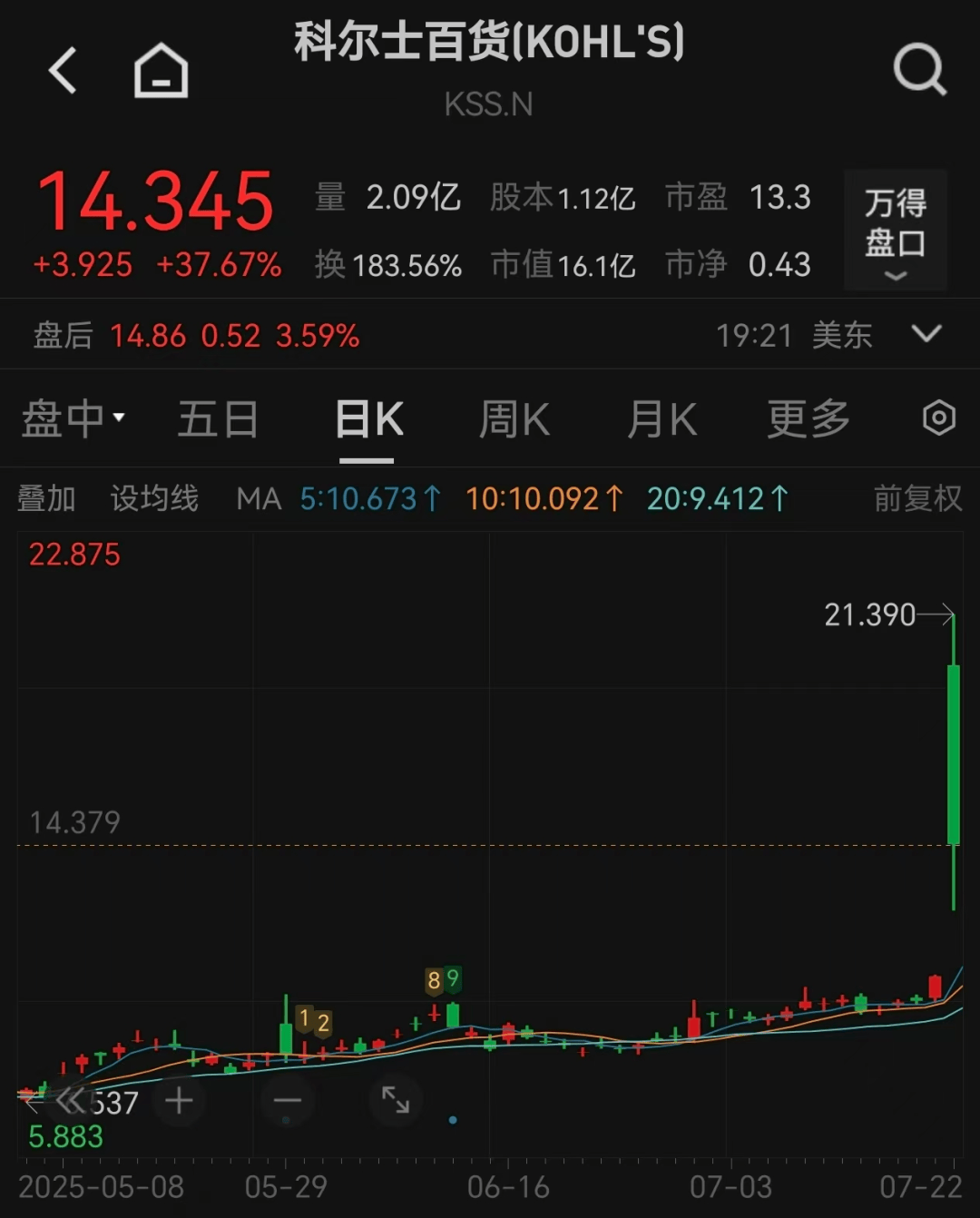This screenshot has width=980, height=1218.
Task: Open chart settings via gear icon
Action: 941,418
